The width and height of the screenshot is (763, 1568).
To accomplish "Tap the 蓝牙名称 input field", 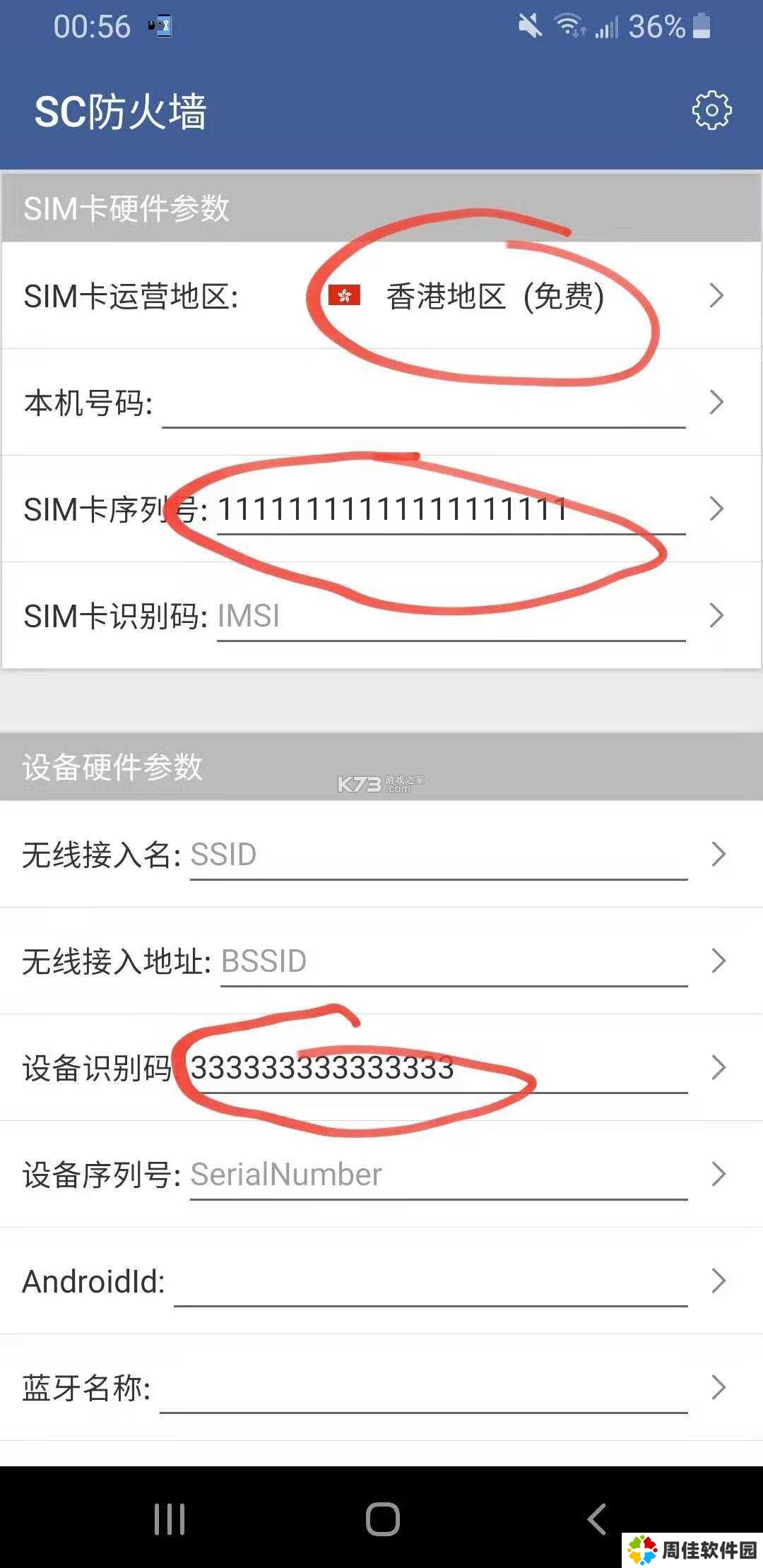I will click(424, 1389).
